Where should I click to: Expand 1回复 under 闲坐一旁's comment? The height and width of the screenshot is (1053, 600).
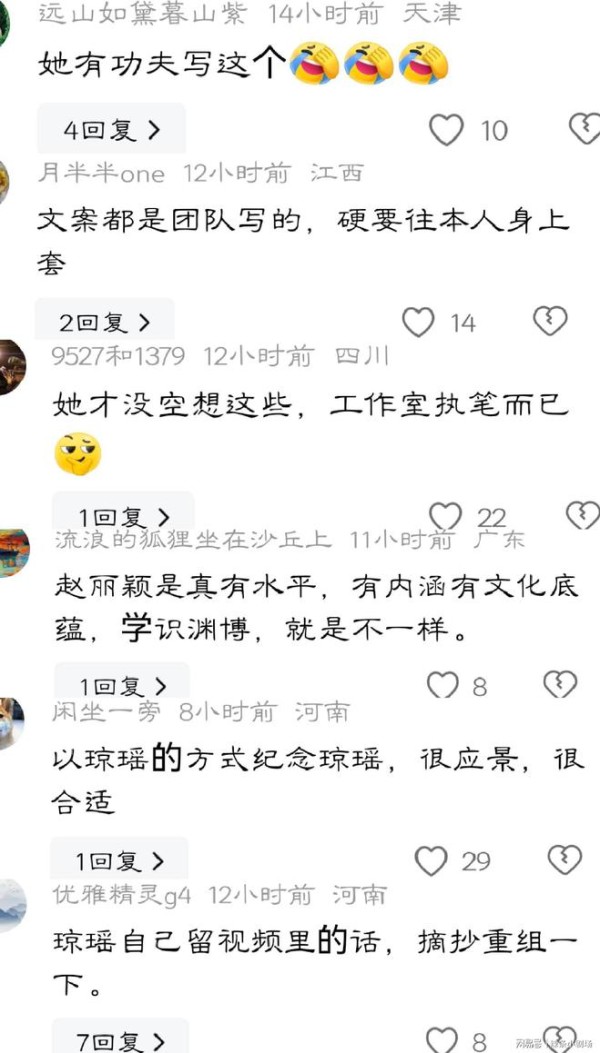click(120, 860)
